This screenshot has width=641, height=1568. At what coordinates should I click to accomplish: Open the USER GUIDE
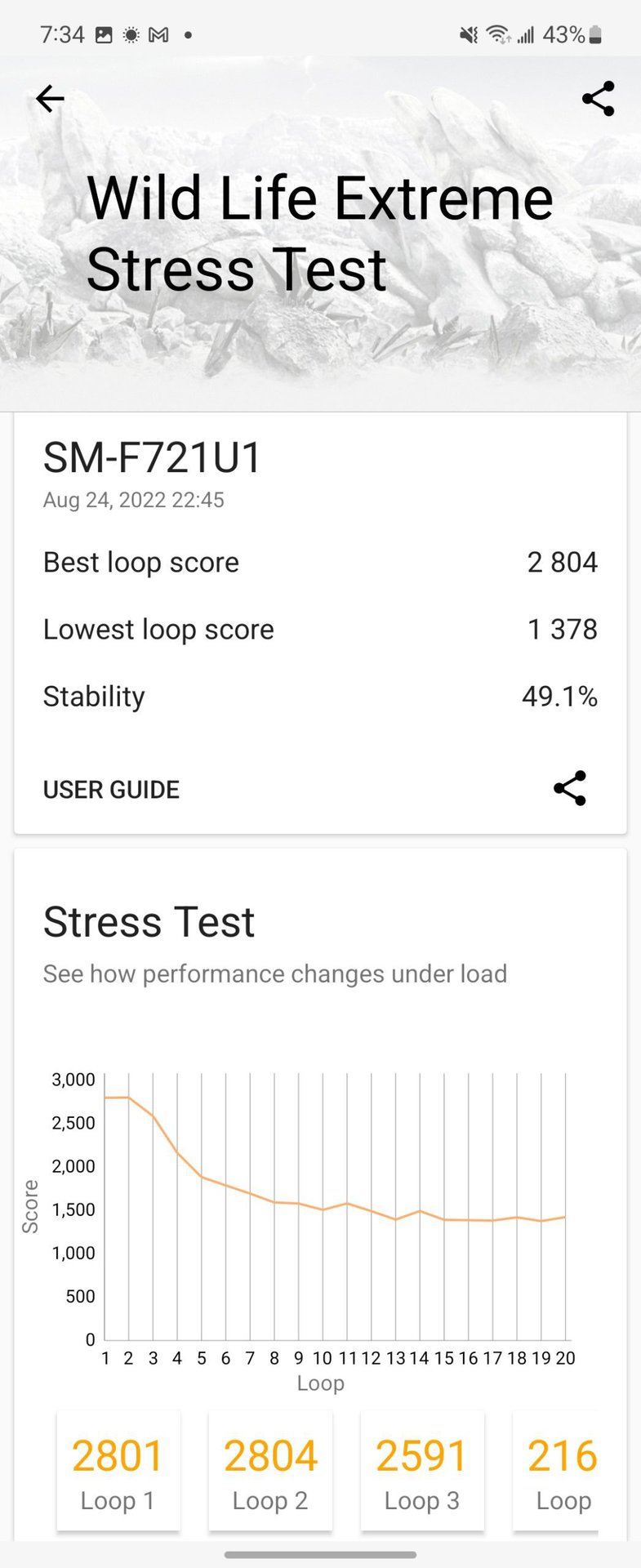(x=111, y=790)
